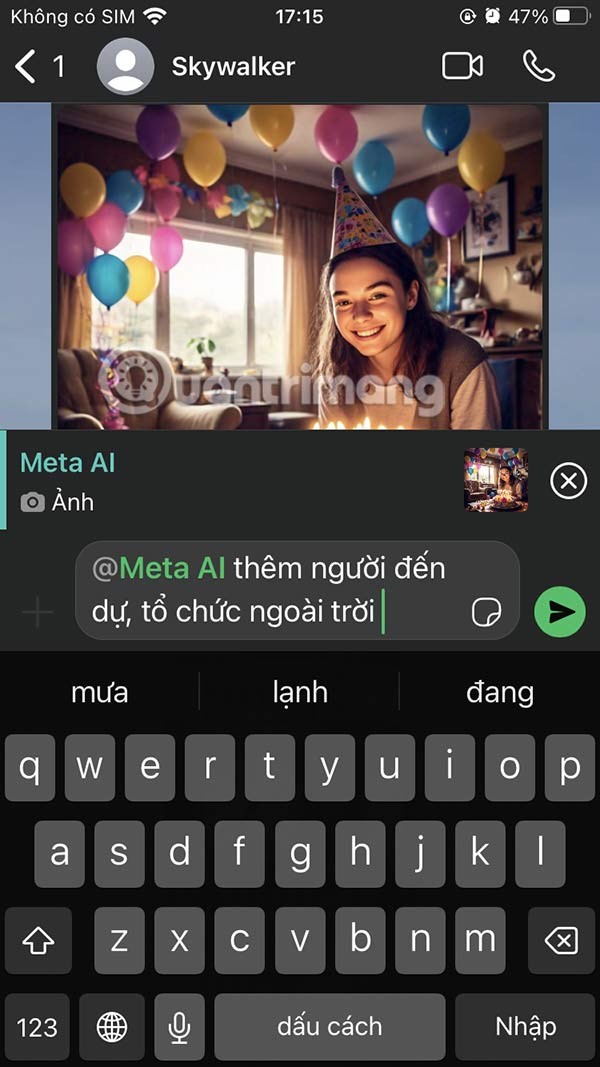This screenshot has height=1067, width=600.
Task: Insert a space with dấu cách key
Action: [x=329, y=1027]
